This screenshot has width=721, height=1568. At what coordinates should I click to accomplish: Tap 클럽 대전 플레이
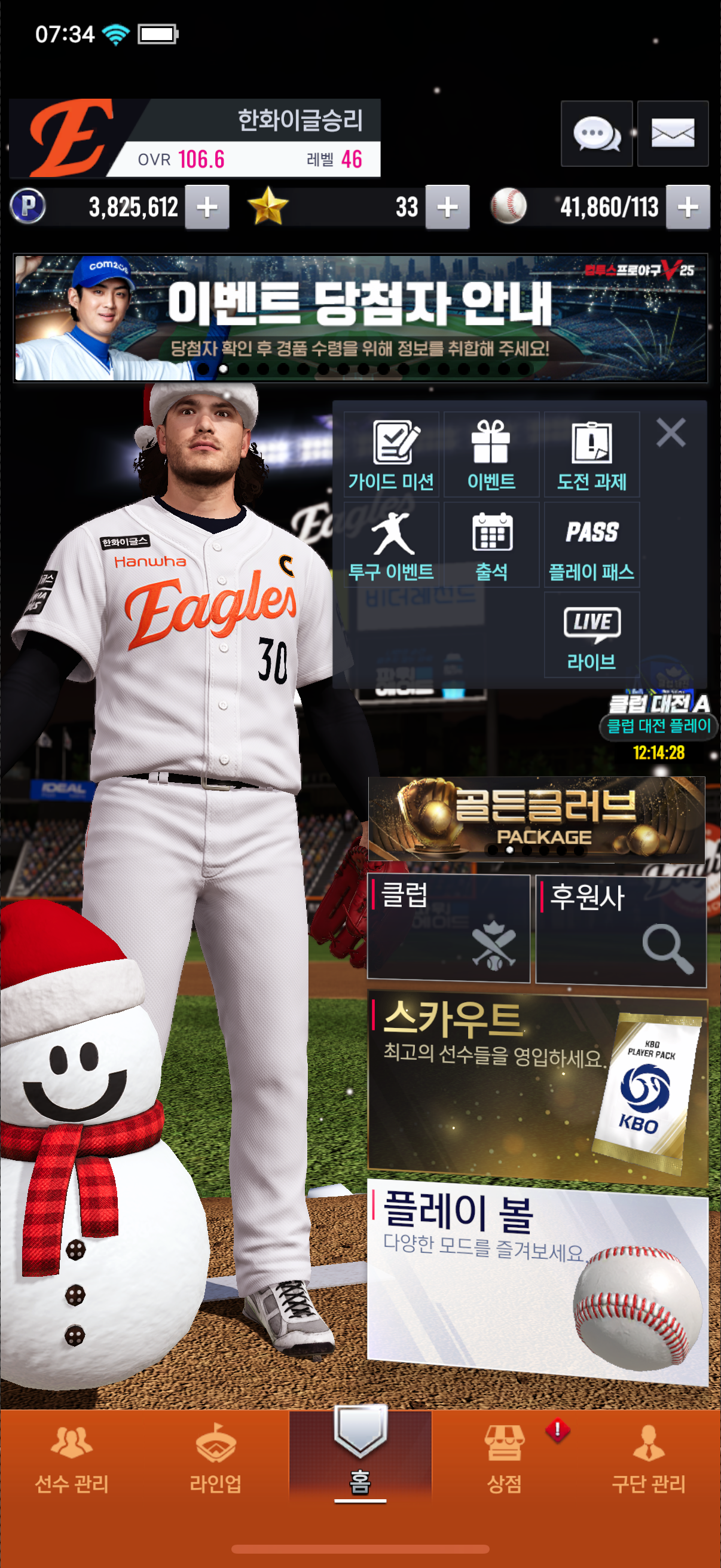coord(659,725)
